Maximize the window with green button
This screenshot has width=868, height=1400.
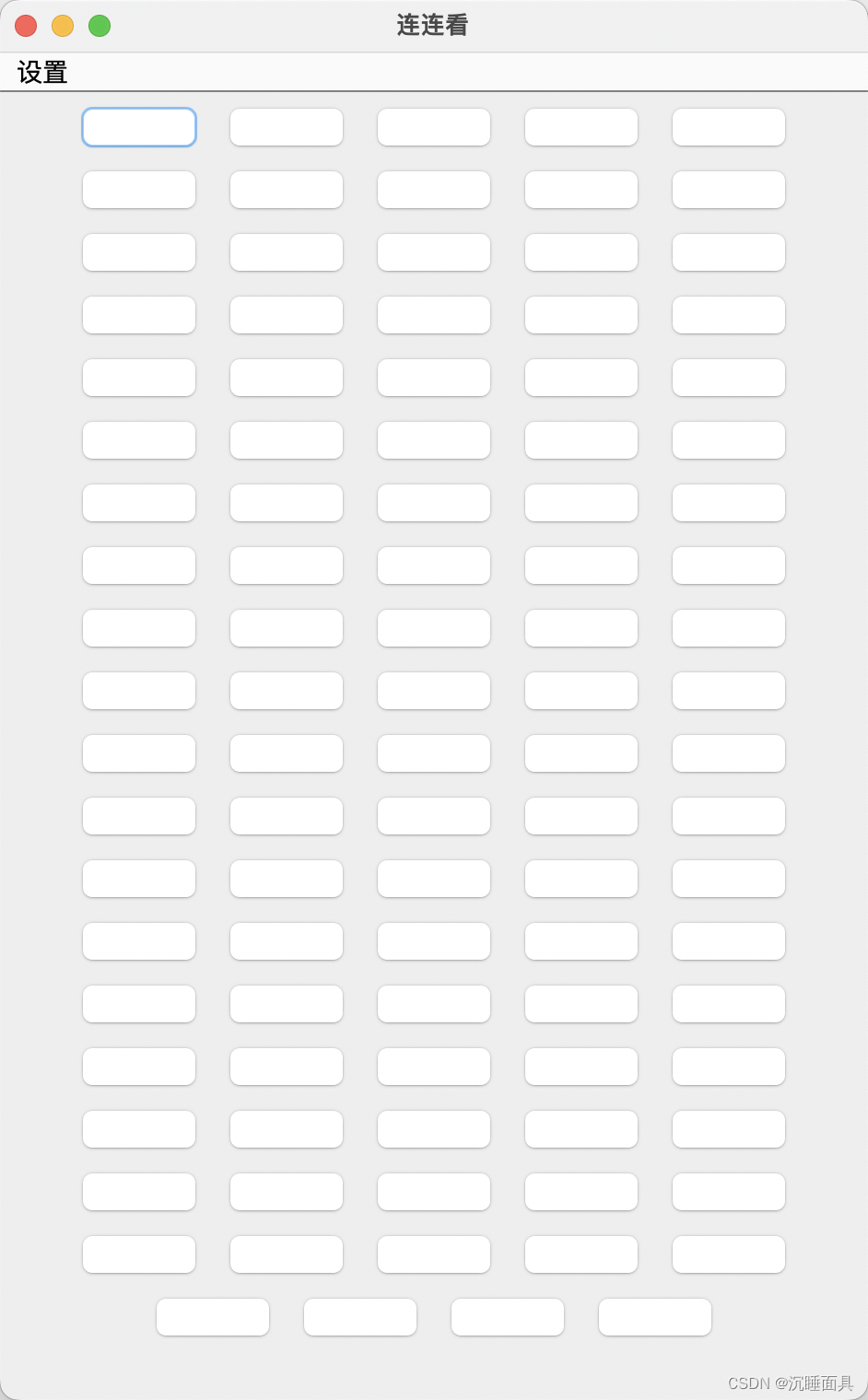point(100,26)
